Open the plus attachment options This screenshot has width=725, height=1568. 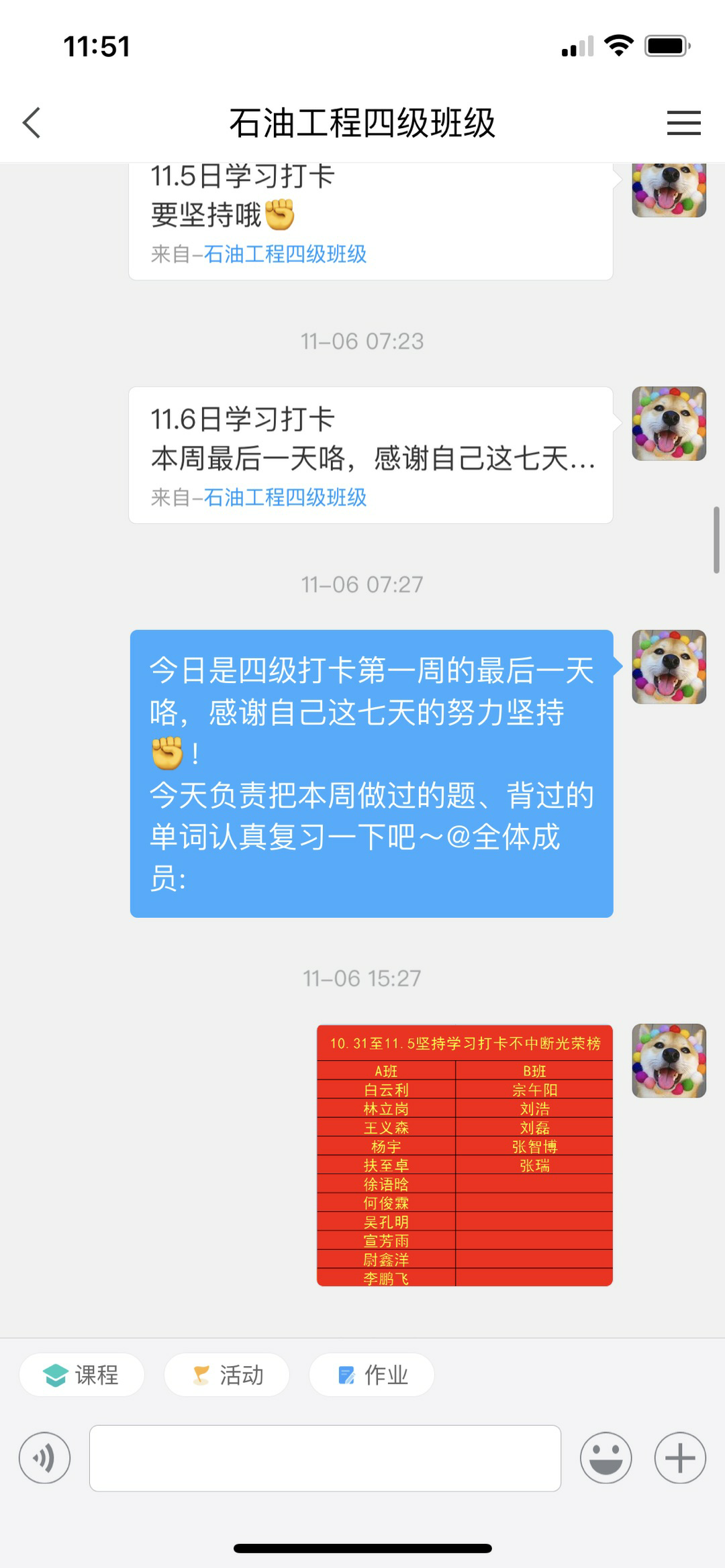pos(679,1457)
